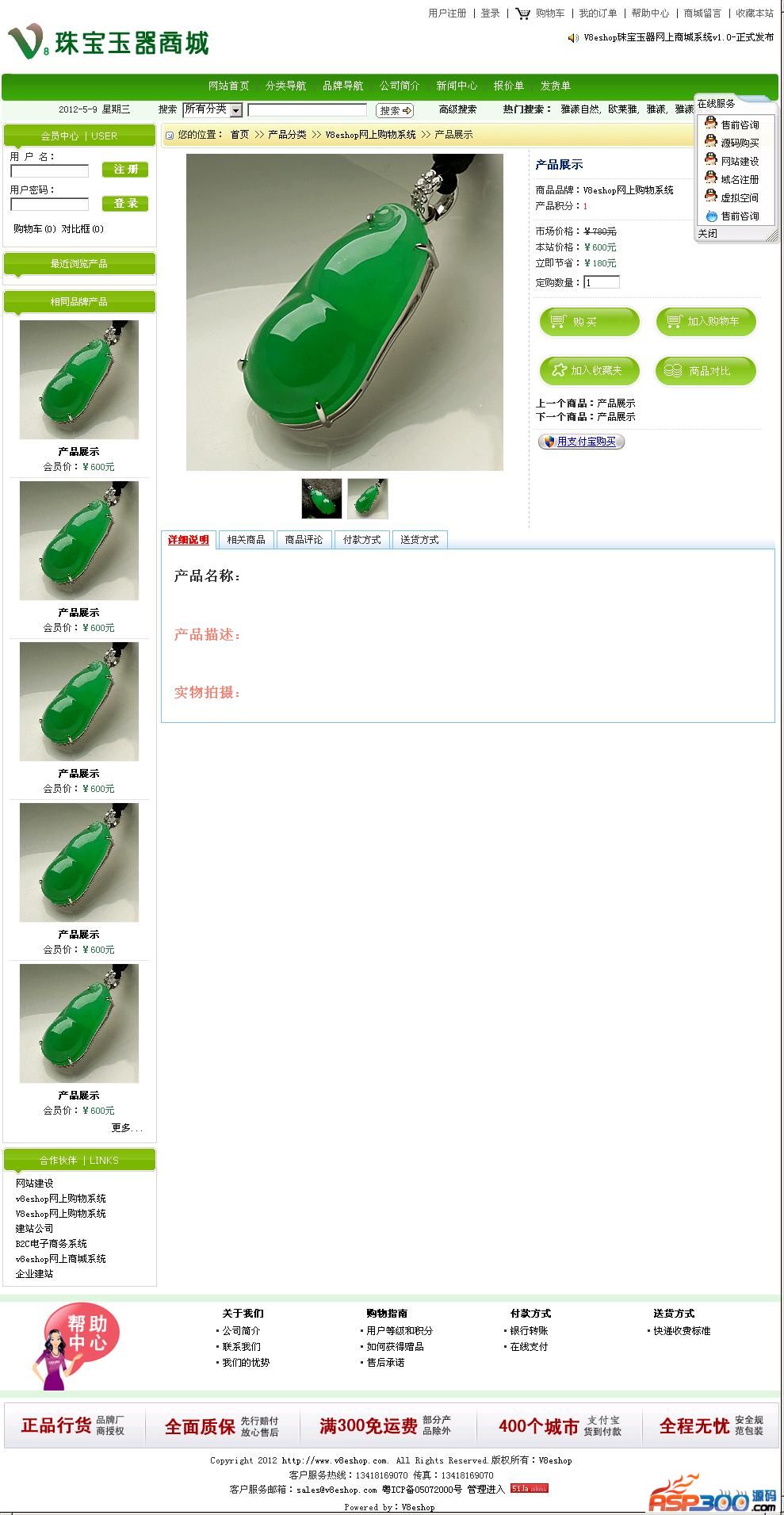This screenshot has height=1515, width=784.
Task: Open the 购物车 link in the top bar
Action: (549, 13)
